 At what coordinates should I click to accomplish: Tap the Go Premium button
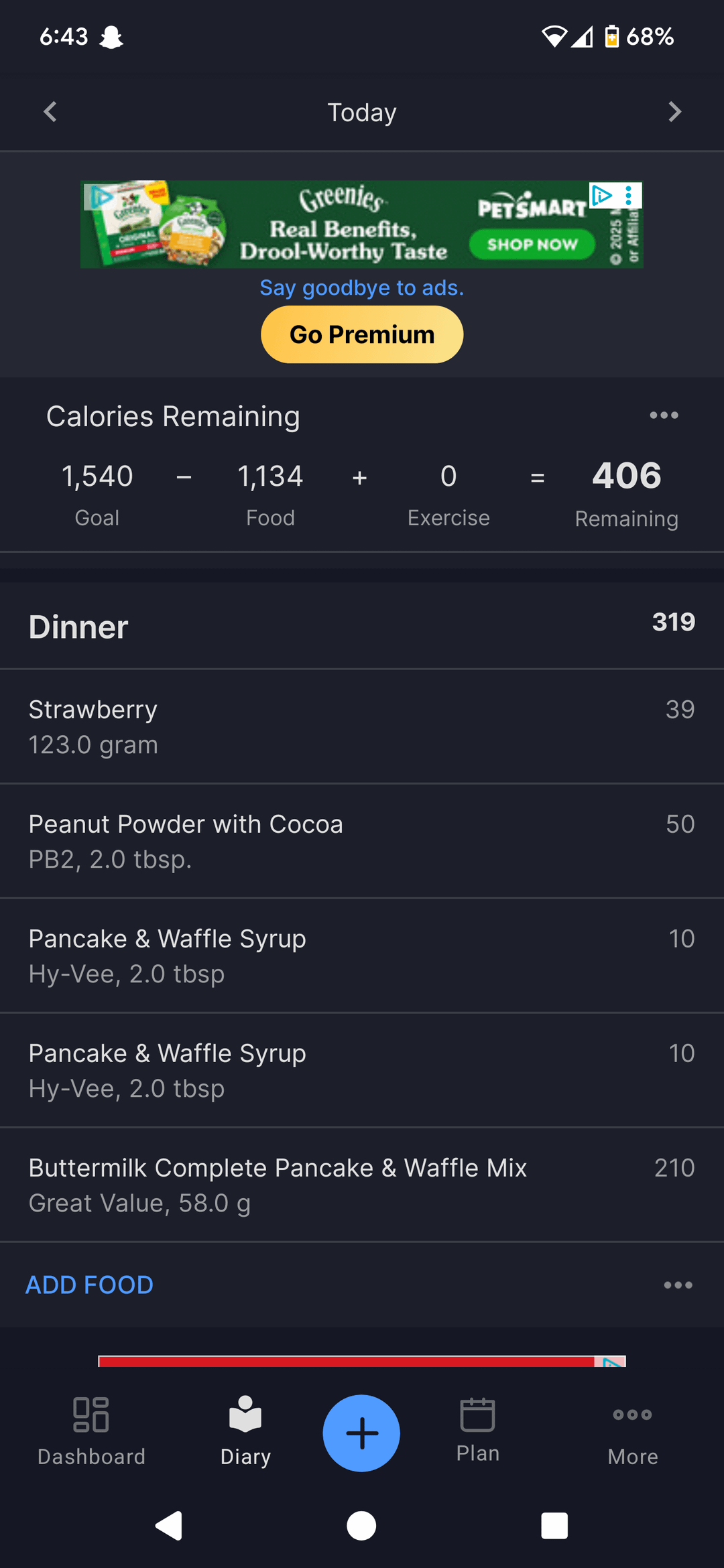pos(362,334)
